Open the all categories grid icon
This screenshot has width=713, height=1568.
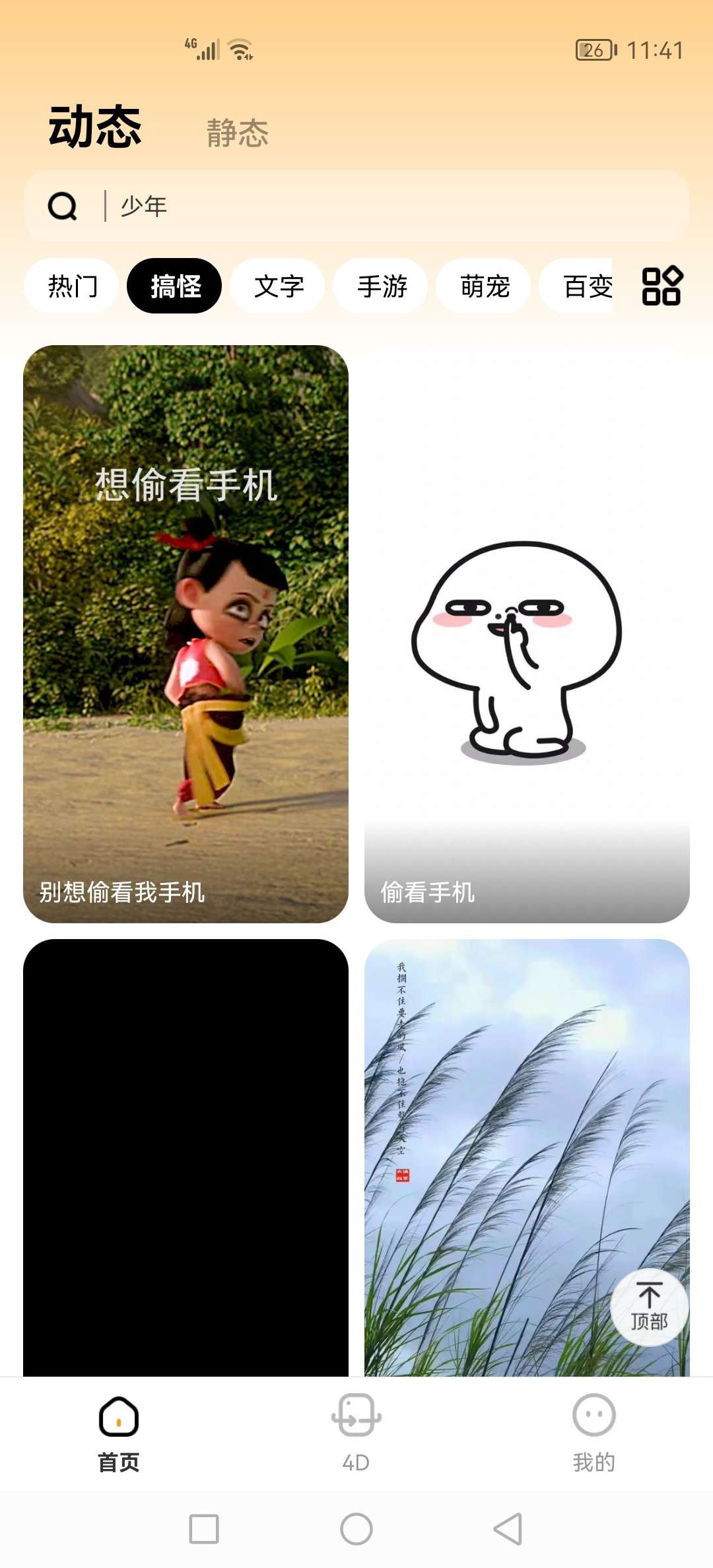662,286
